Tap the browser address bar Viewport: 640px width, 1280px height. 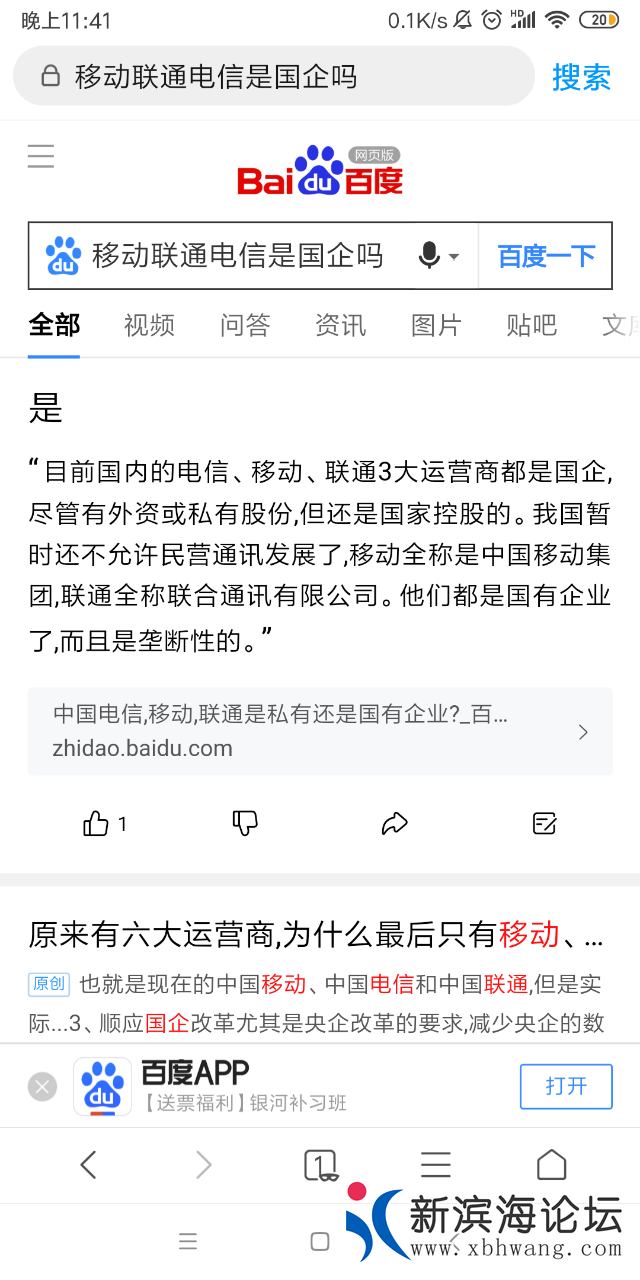270,76
